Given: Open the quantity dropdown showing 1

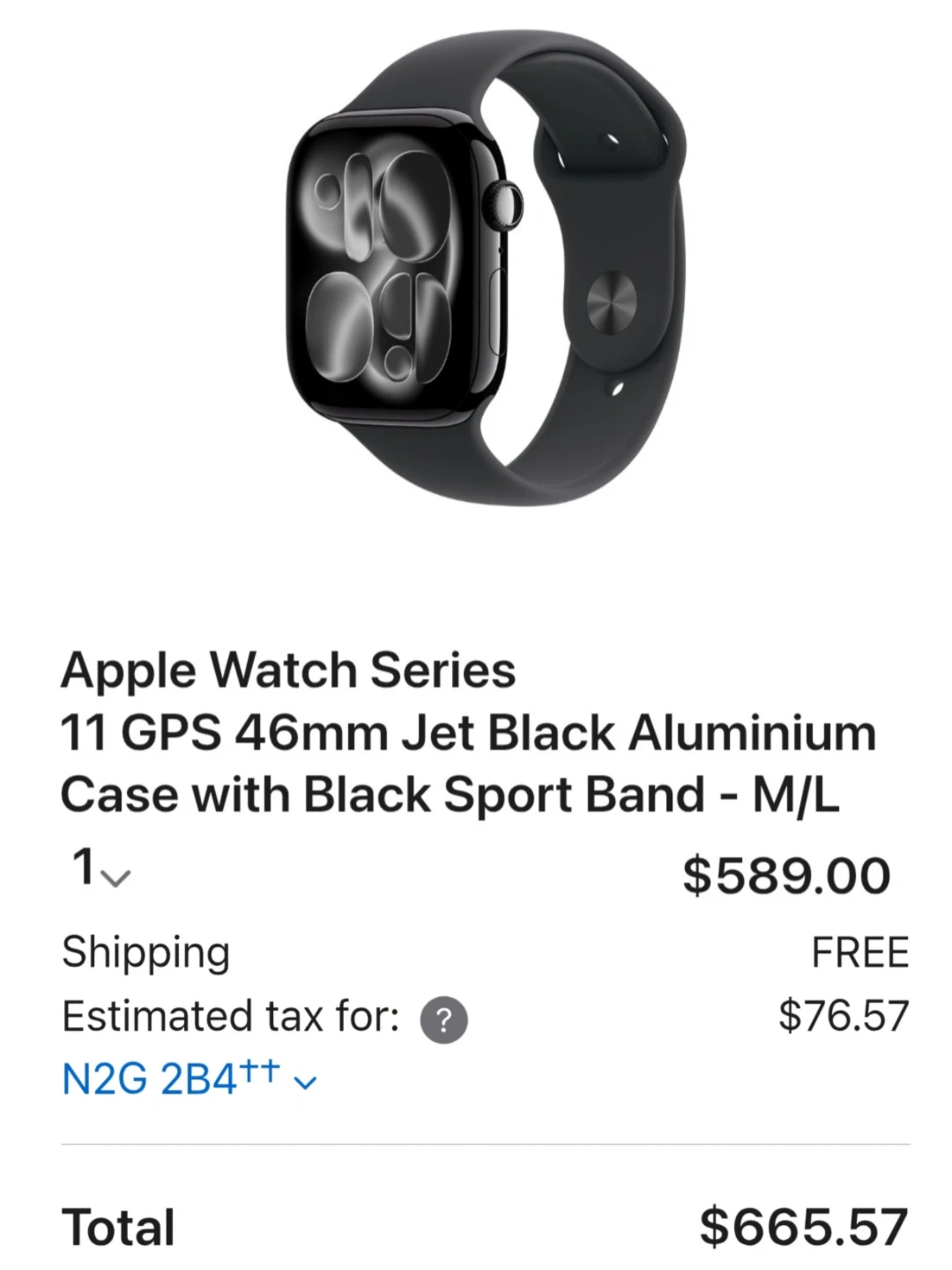Looking at the screenshot, I should pos(101,869).
